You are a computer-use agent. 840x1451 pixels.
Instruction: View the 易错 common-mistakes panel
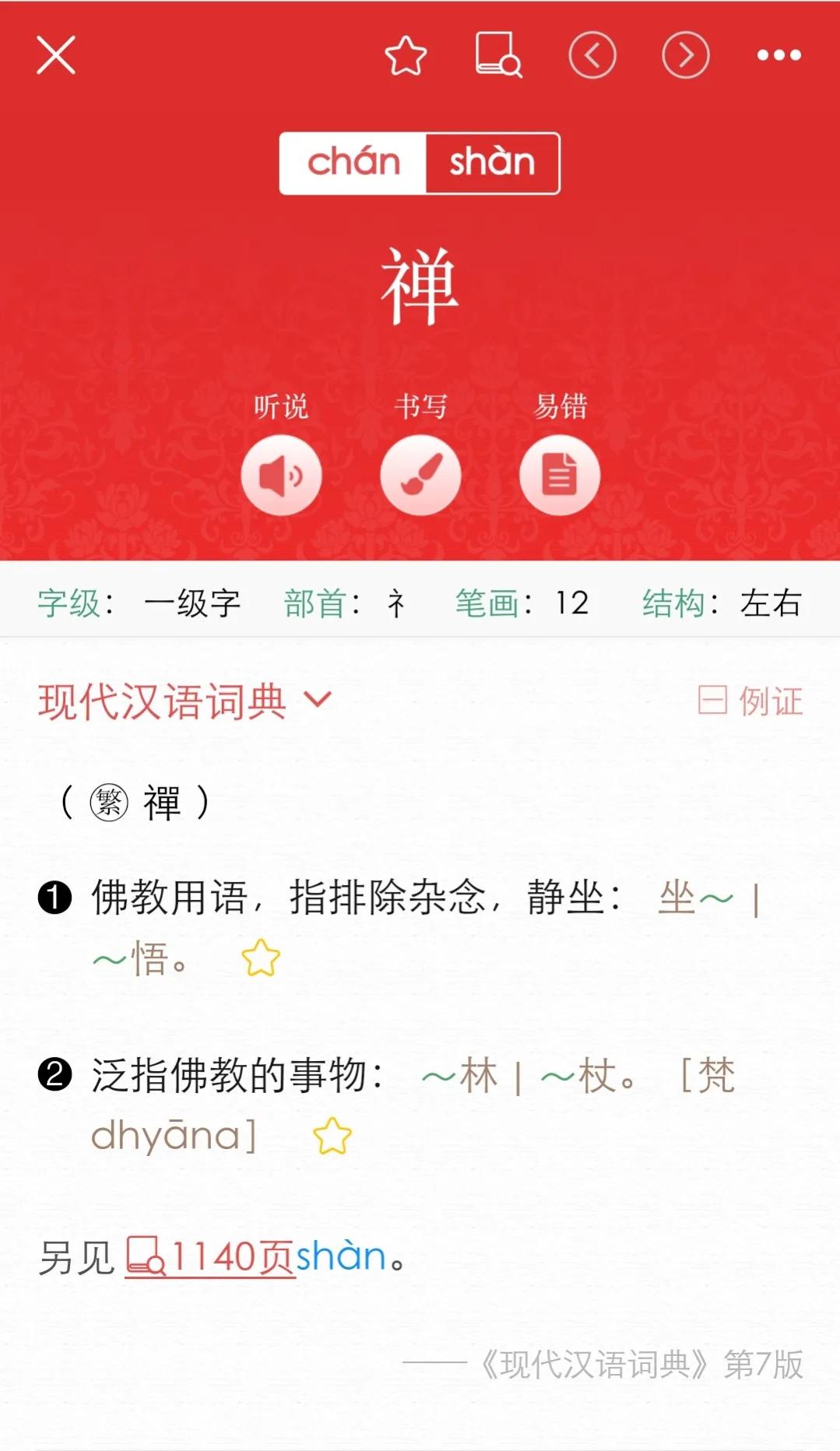click(x=559, y=475)
